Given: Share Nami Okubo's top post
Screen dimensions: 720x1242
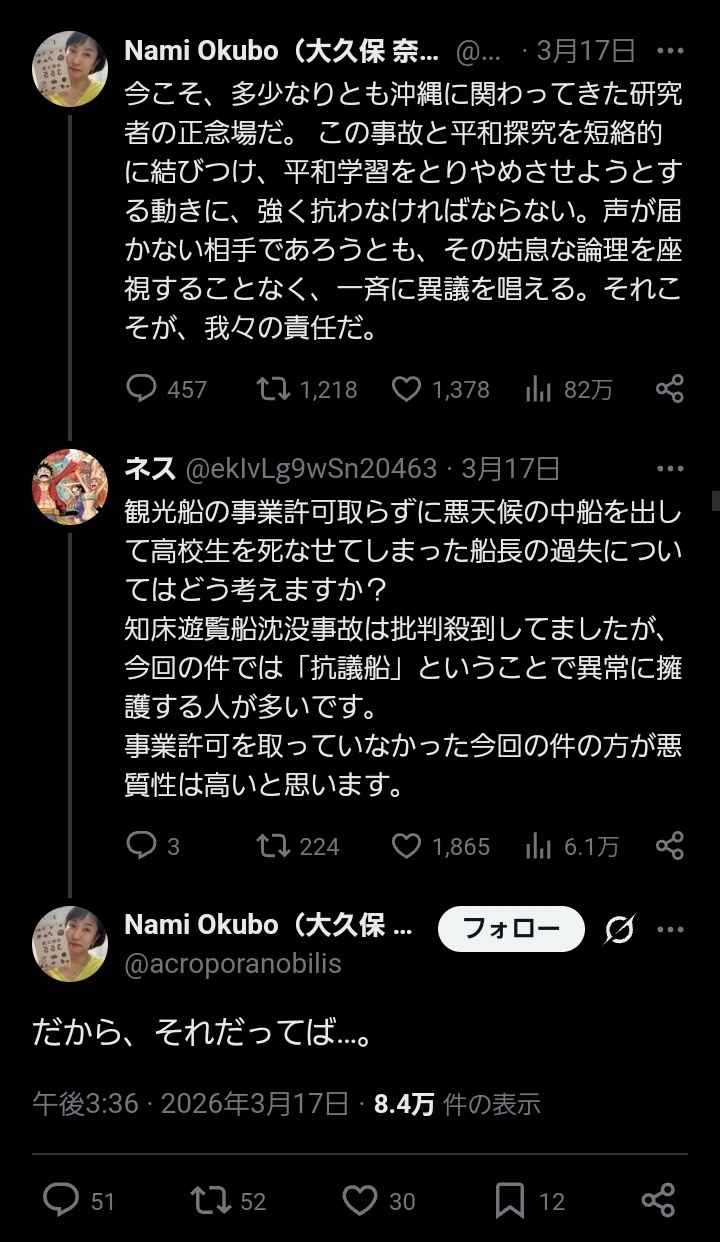Looking at the screenshot, I should tap(668, 390).
